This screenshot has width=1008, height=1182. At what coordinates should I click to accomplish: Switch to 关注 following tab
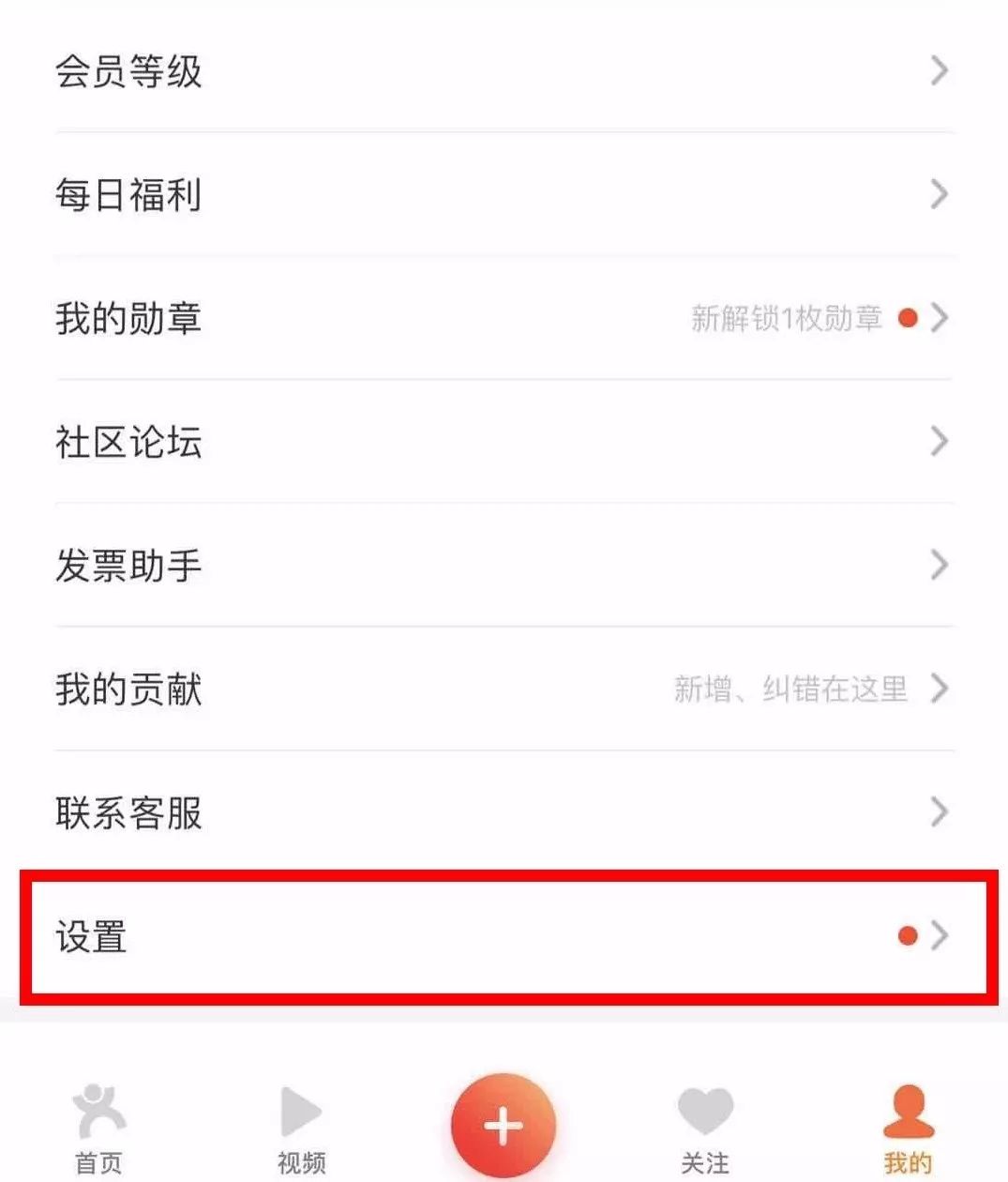coord(705,1129)
